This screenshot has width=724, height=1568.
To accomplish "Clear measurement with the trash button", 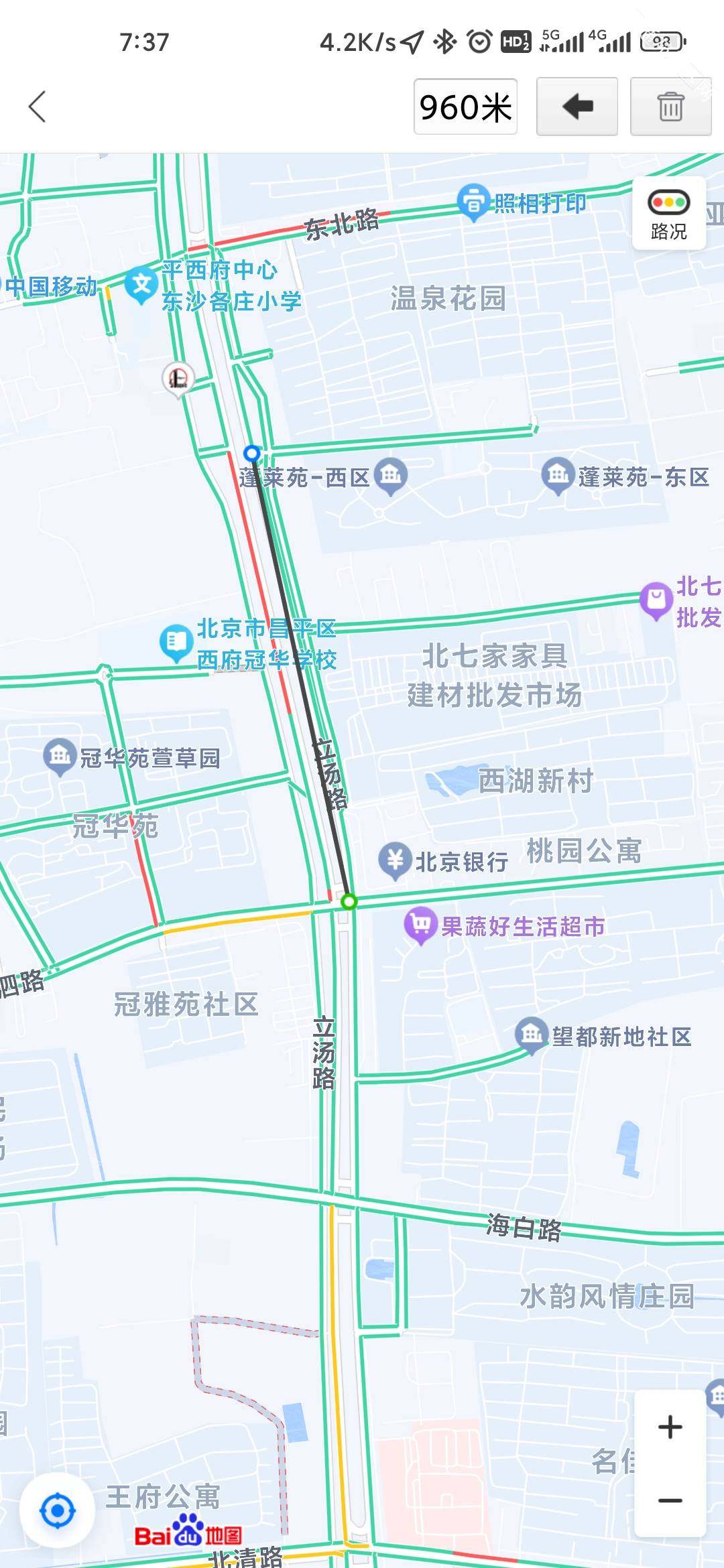I will (x=670, y=107).
